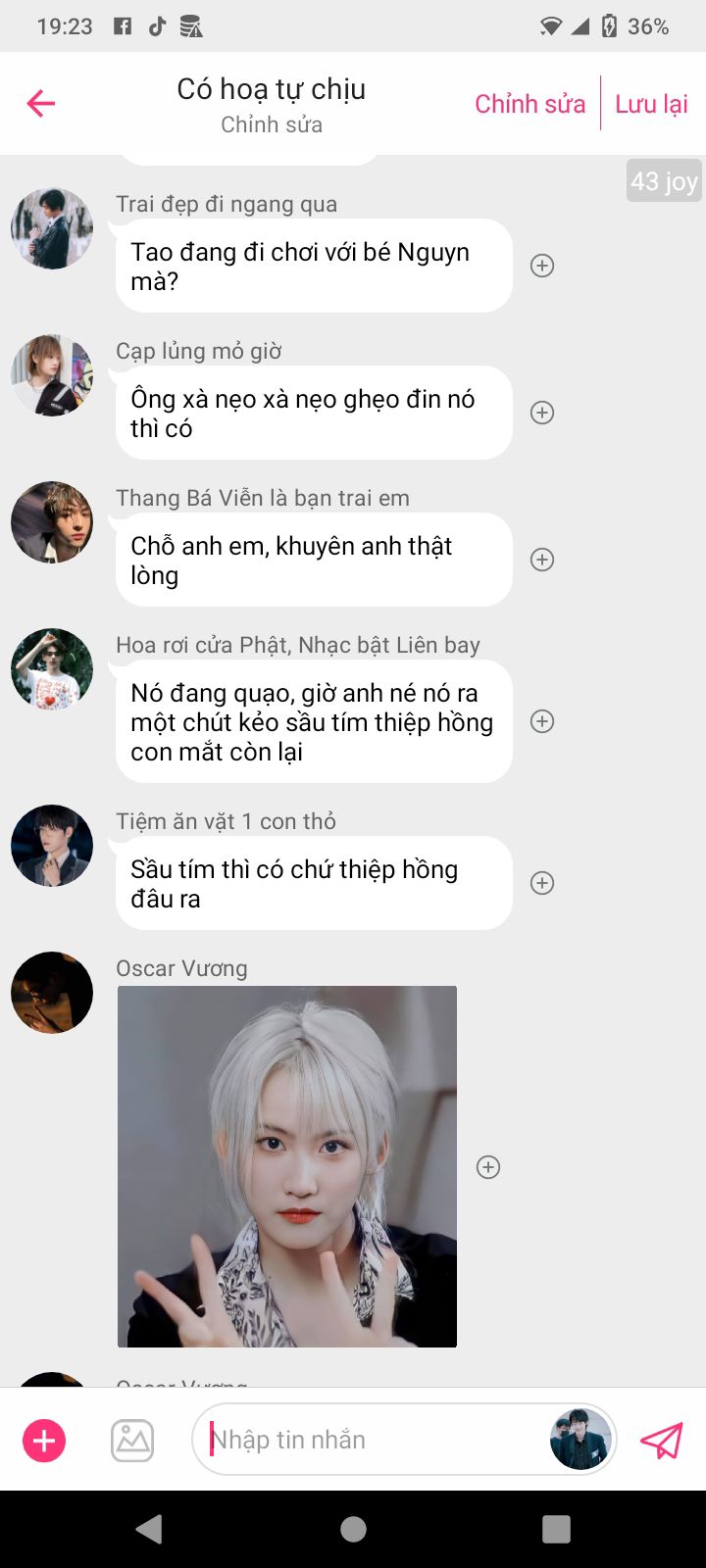Screen dimensions: 706x1568
Task: Tap the system home button
Action: point(353,1529)
